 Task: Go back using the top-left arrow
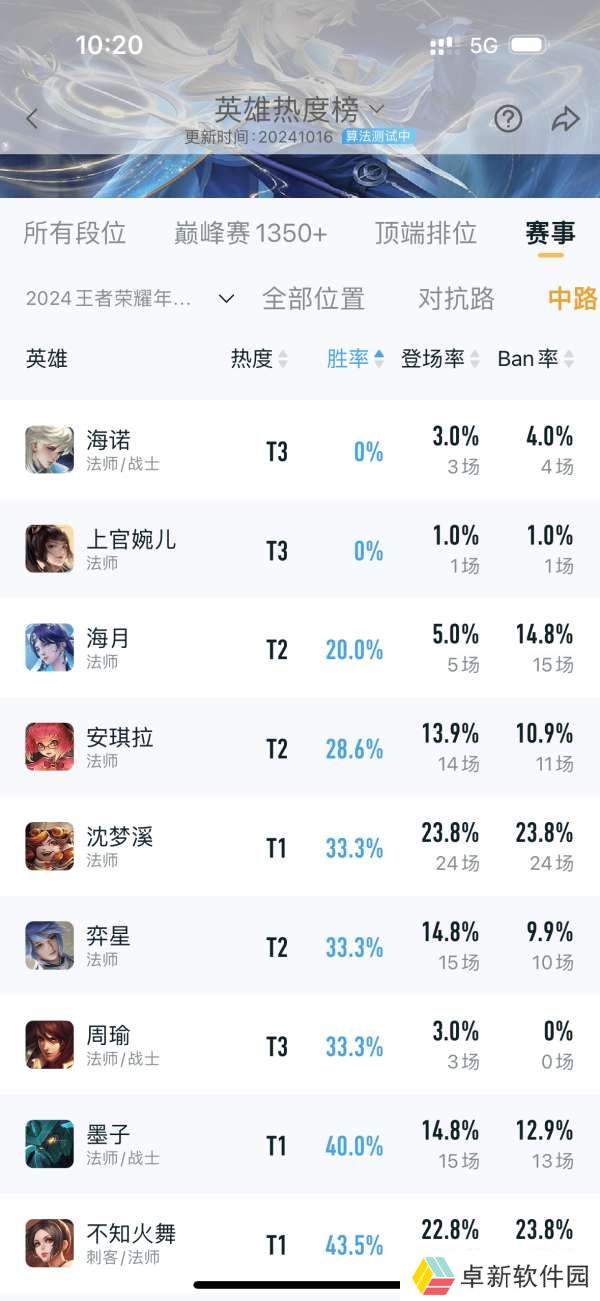[x=32, y=119]
